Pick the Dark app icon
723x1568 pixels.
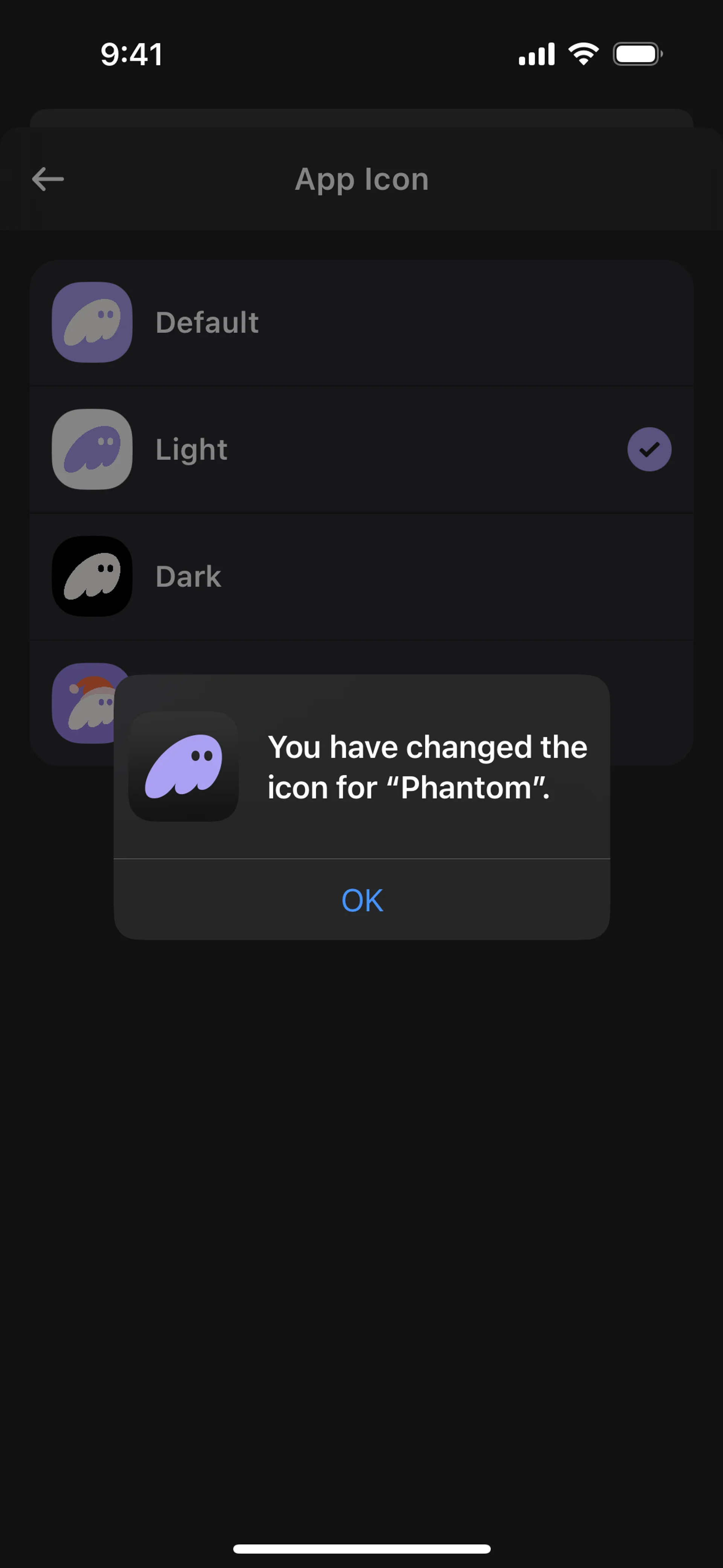tap(188, 576)
